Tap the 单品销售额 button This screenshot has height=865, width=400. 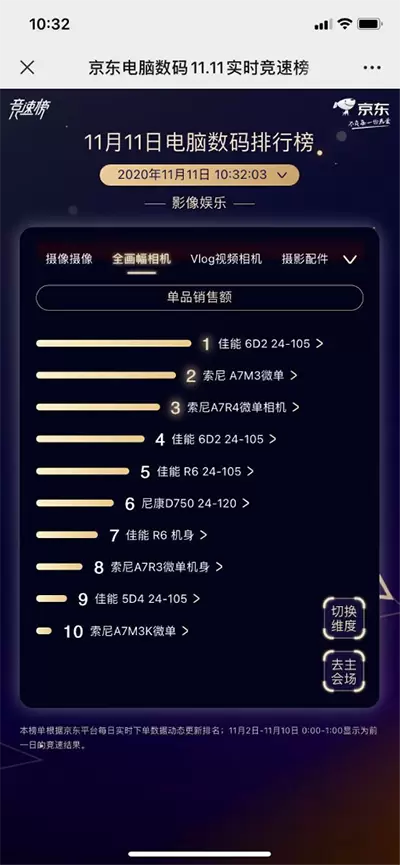pyautogui.click(x=200, y=297)
